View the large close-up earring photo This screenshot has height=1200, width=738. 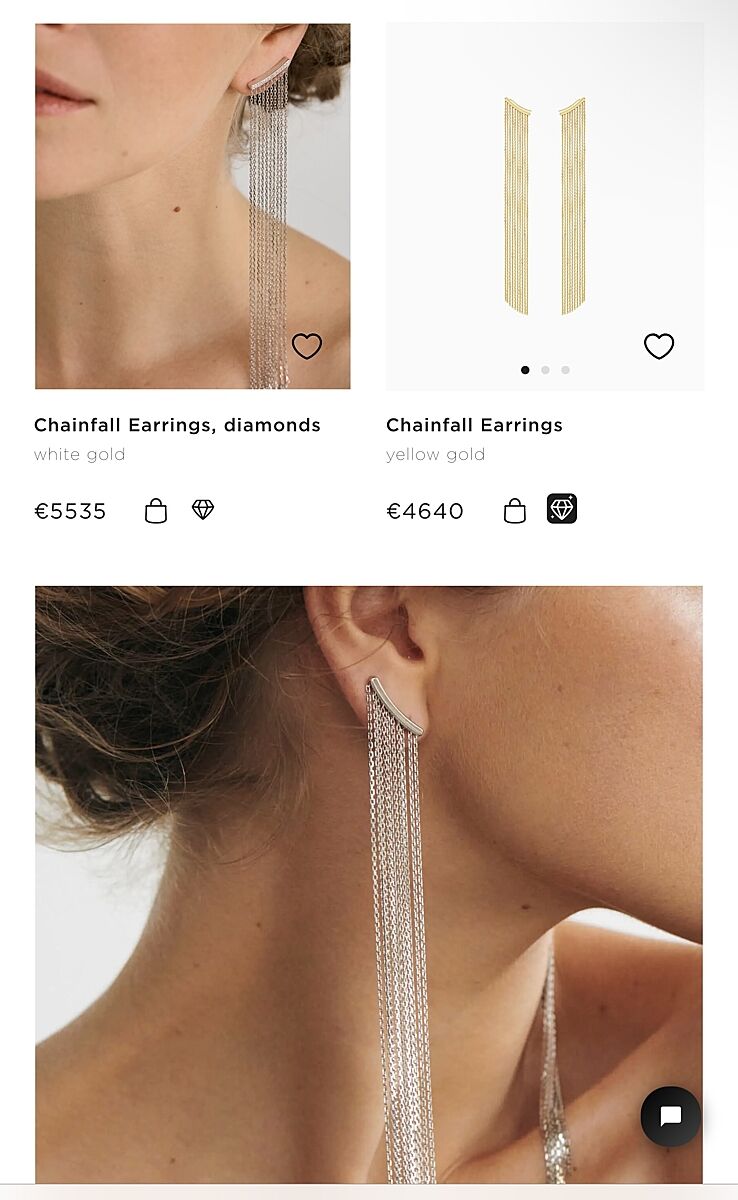click(x=369, y=880)
